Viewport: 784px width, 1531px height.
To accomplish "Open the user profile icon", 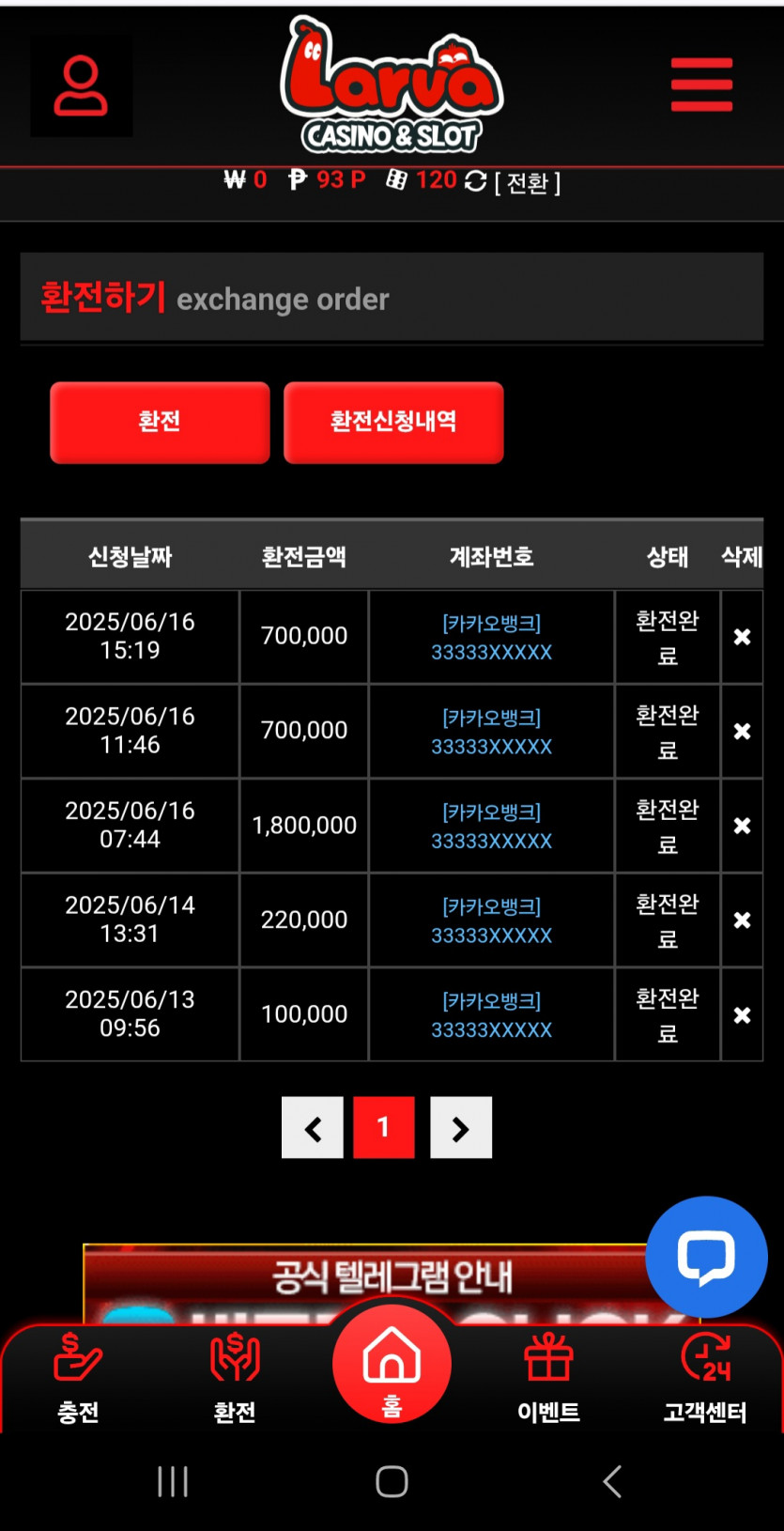I will (81, 85).
